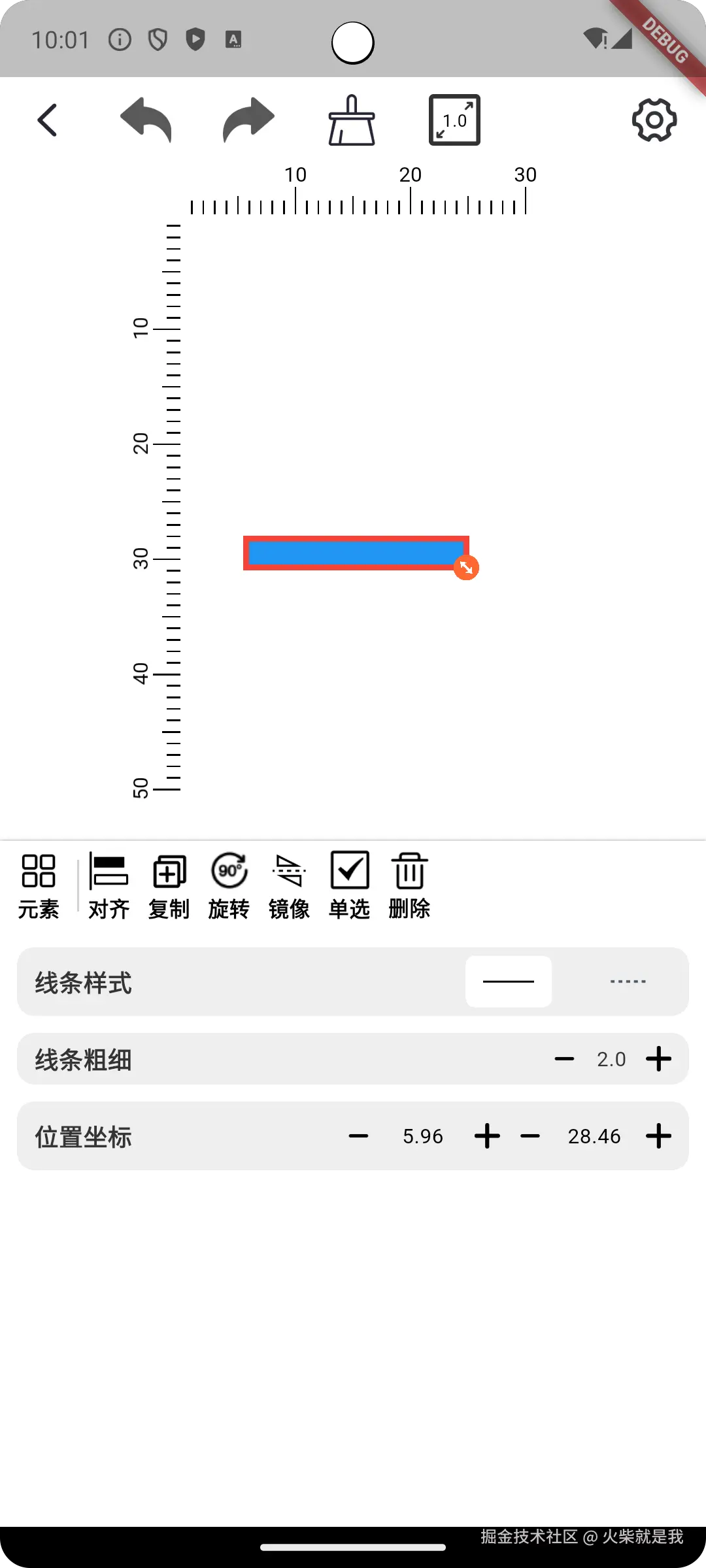Select the solid line style

509,981
